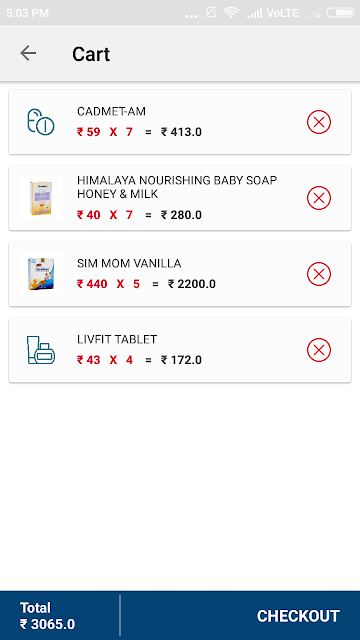Go back from the Cart screen
This screenshot has width=360, height=640.
point(28,53)
